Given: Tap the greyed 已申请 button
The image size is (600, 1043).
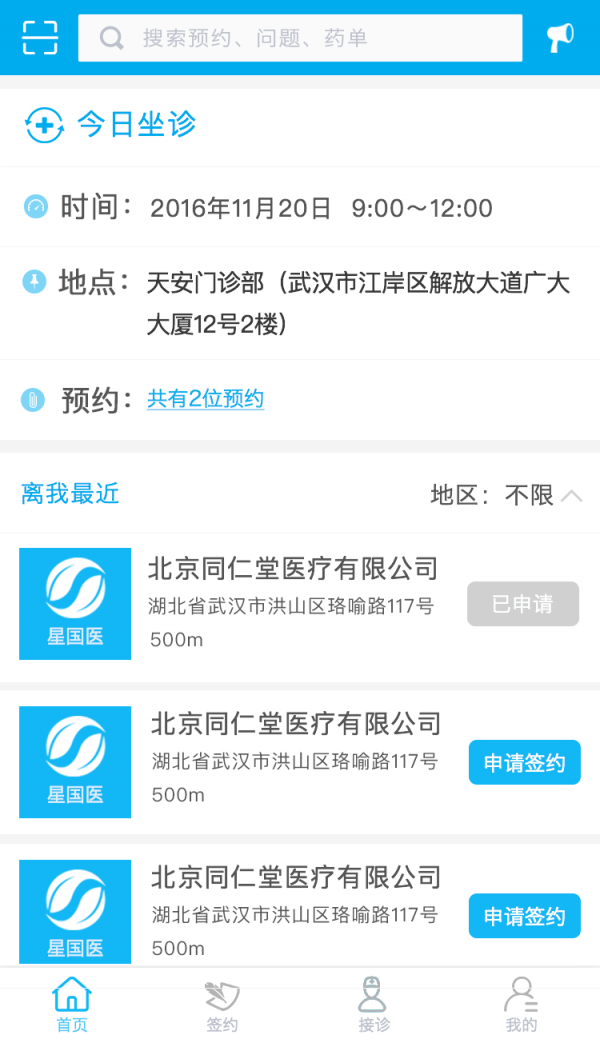Looking at the screenshot, I should 523,604.
